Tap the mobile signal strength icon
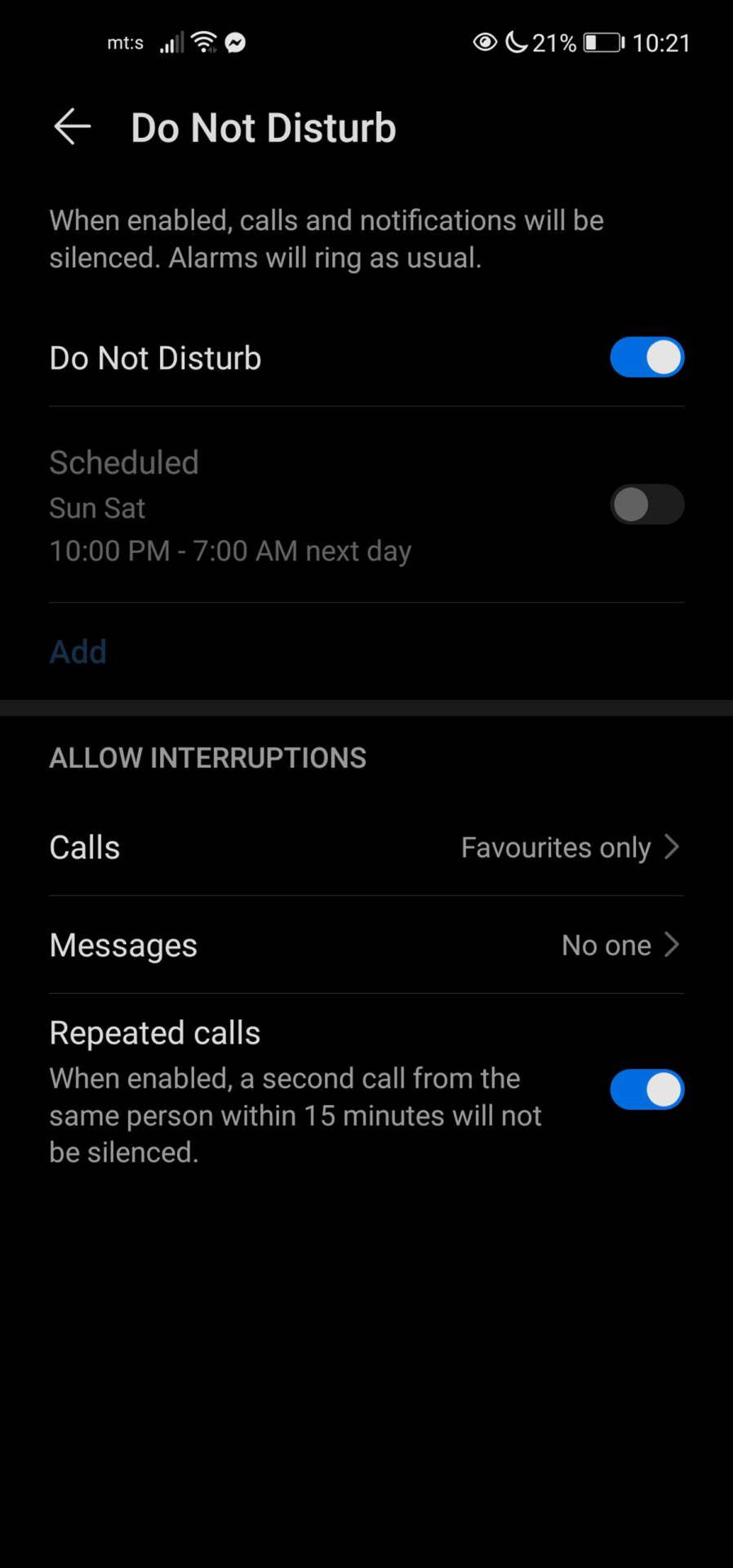 171,42
